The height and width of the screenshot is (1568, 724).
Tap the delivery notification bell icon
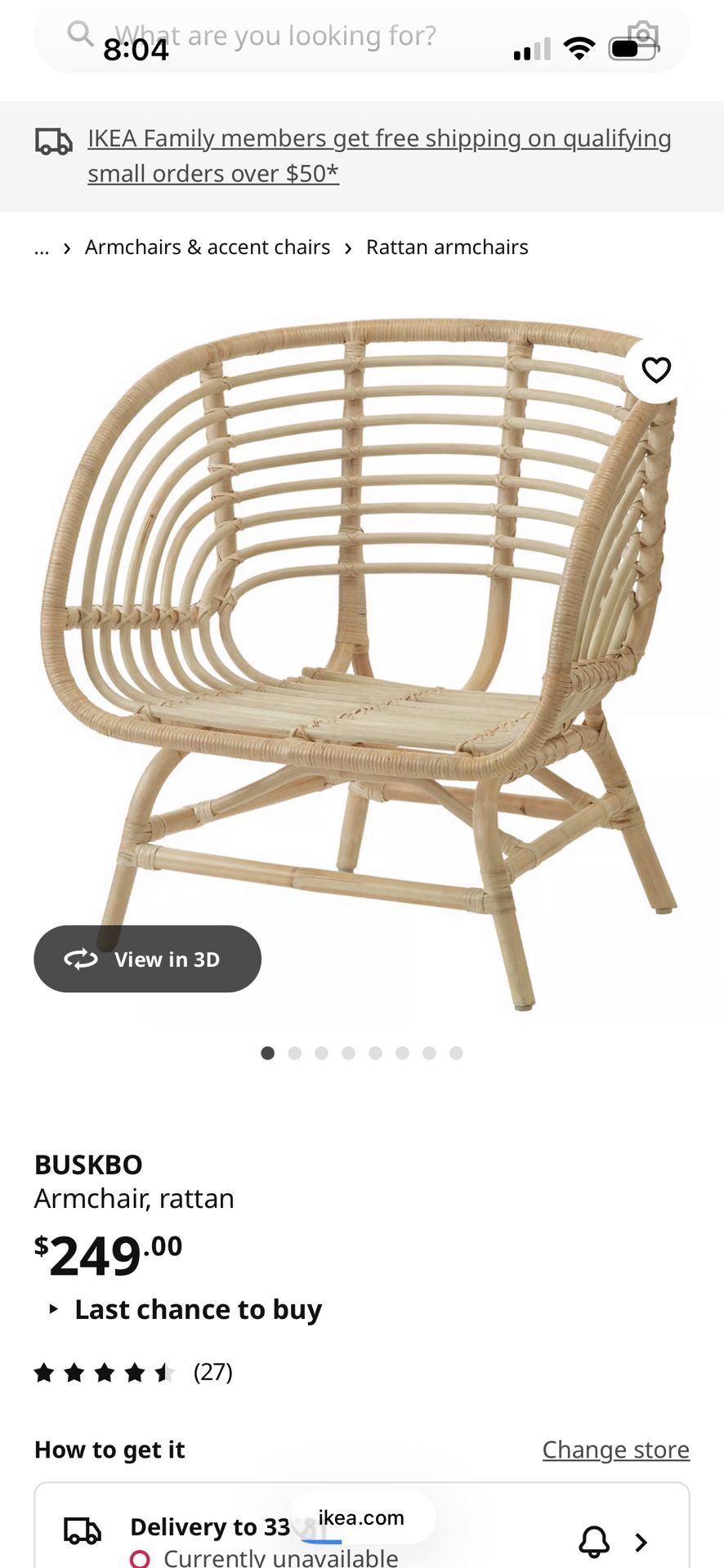[594, 1542]
